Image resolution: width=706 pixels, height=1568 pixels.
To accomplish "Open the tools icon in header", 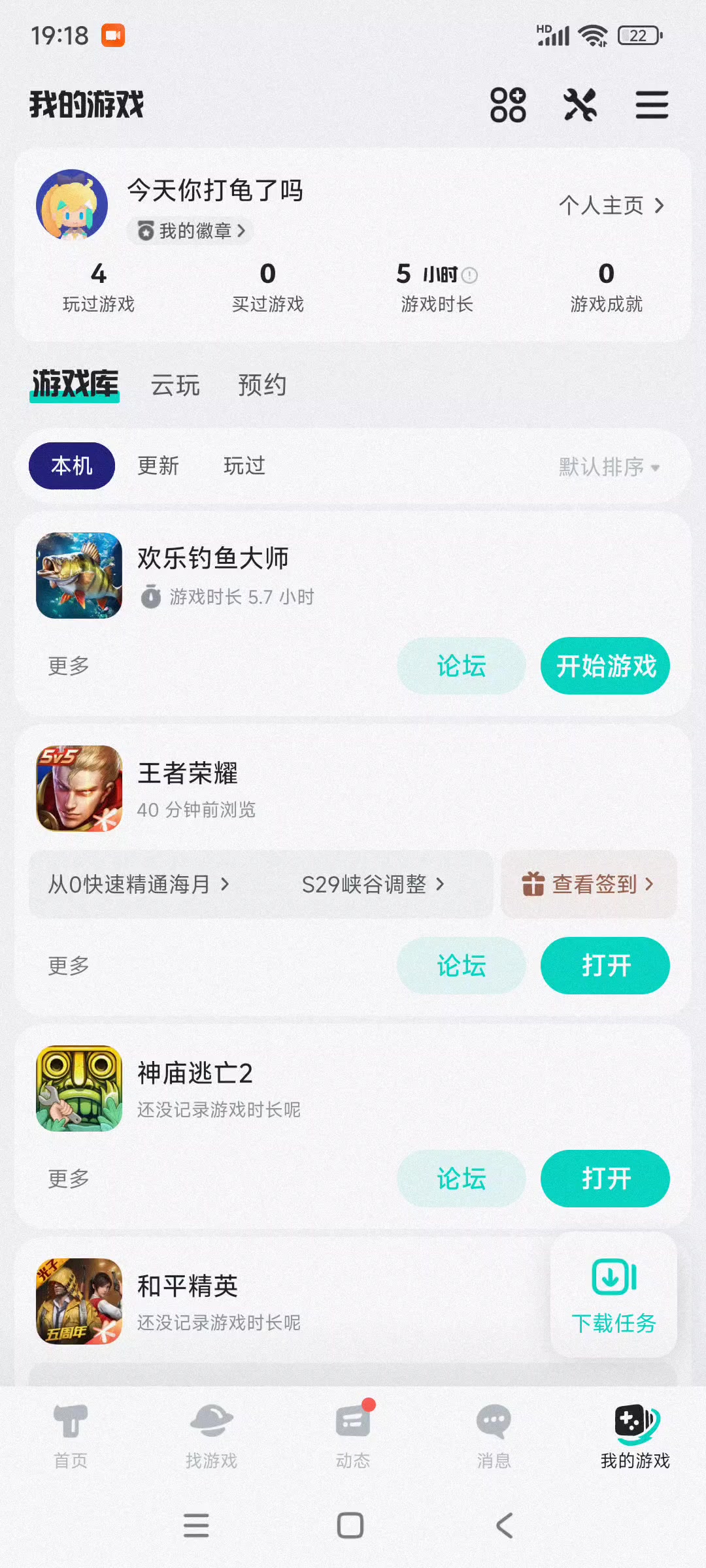I will pos(580,105).
